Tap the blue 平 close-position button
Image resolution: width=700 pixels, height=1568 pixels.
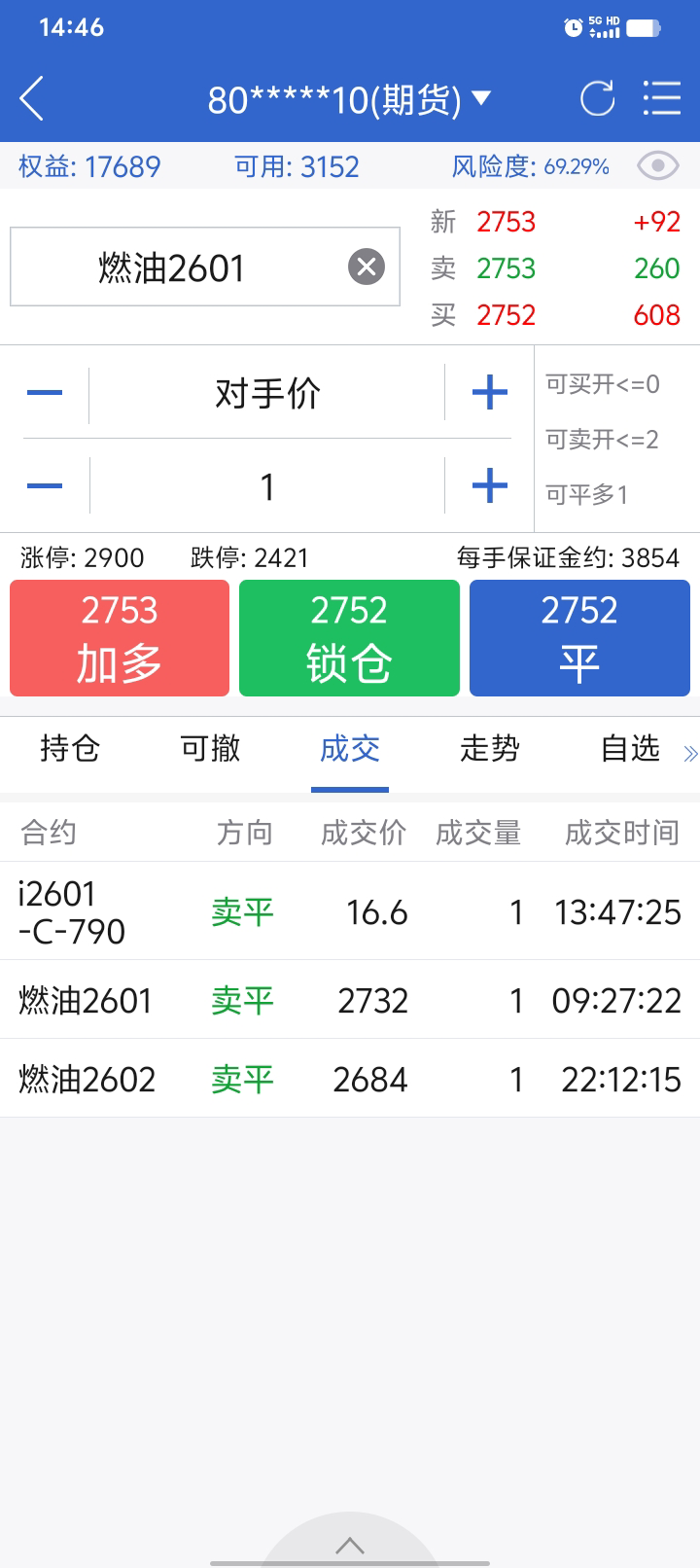(579, 638)
